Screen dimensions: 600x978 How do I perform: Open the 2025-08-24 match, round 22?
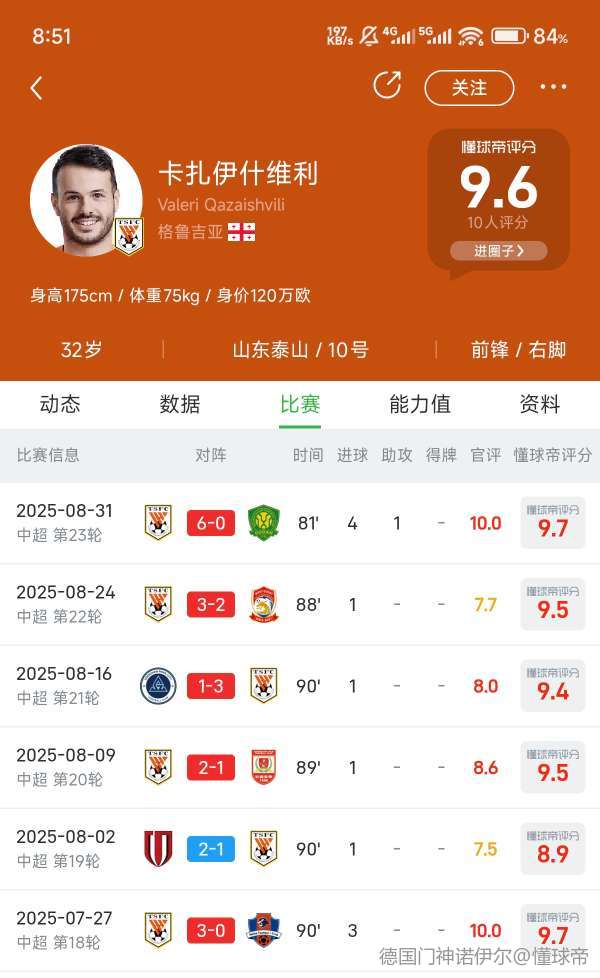tap(300, 604)
